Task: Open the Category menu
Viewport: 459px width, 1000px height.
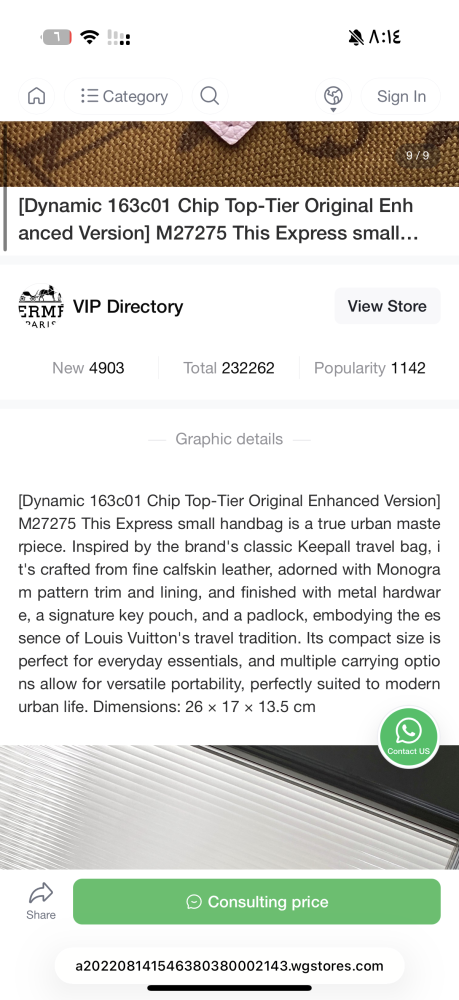Action: [124, 96]
